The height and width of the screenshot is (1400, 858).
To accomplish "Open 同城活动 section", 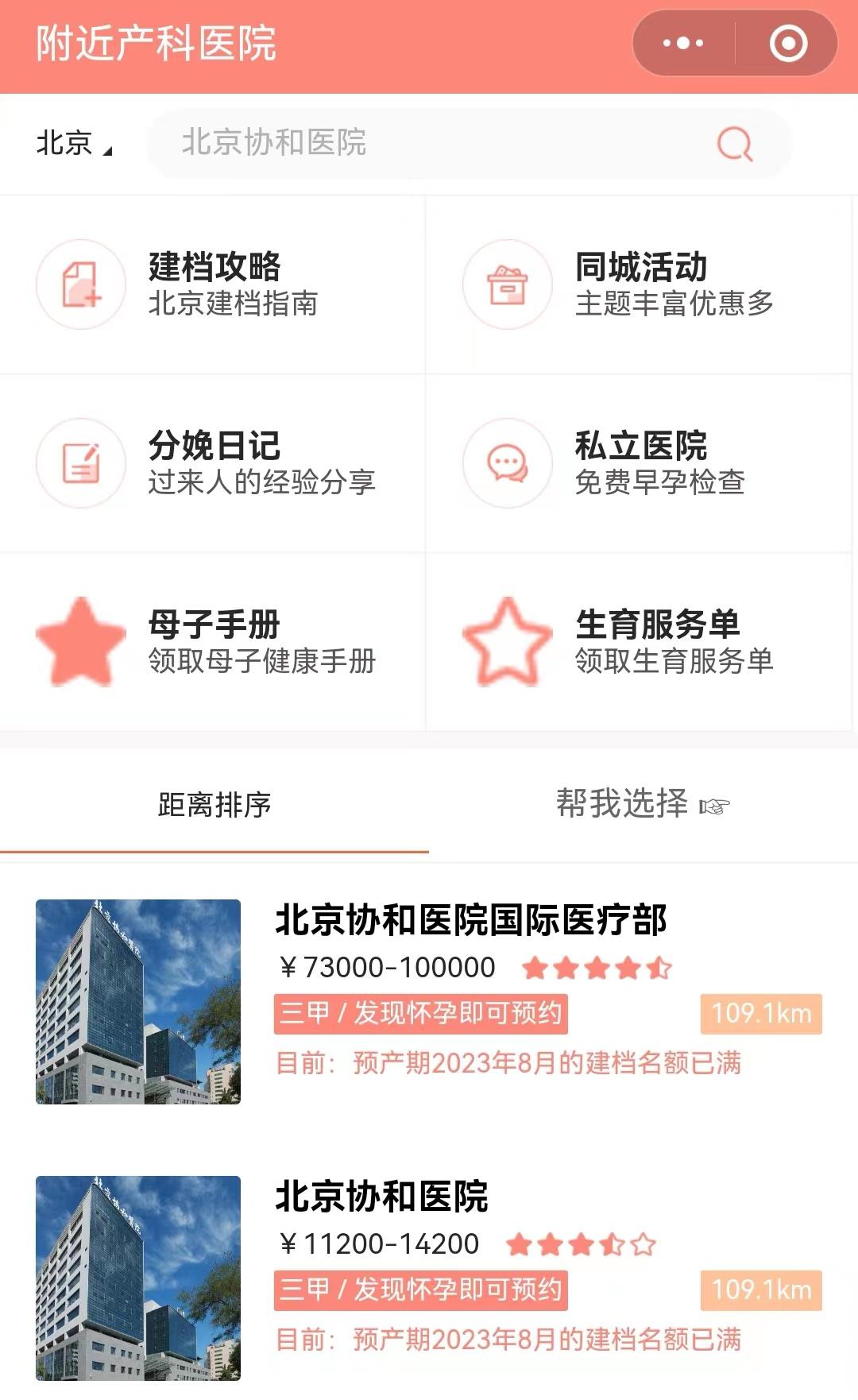I will tap(640, 284).
